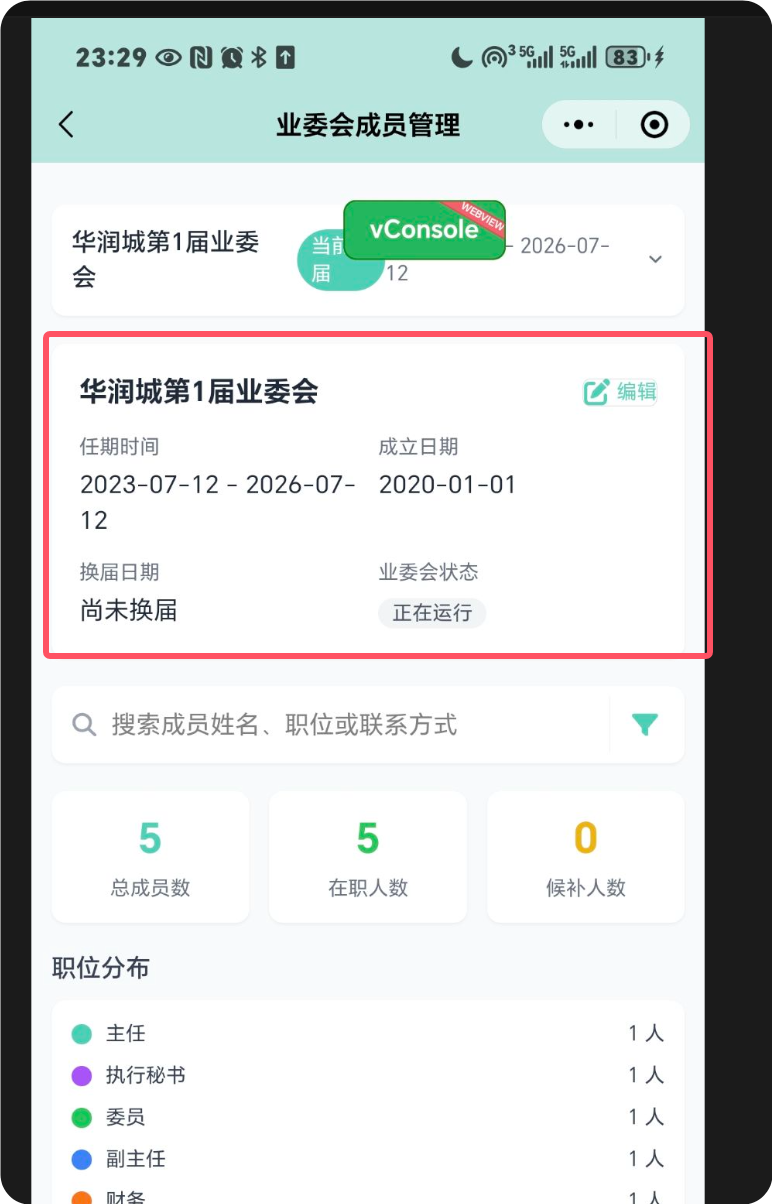Expand the 华润城第1届业委会 term selector
The image size is (772, 1204).
pyautogui.click(x=655, y=259)
